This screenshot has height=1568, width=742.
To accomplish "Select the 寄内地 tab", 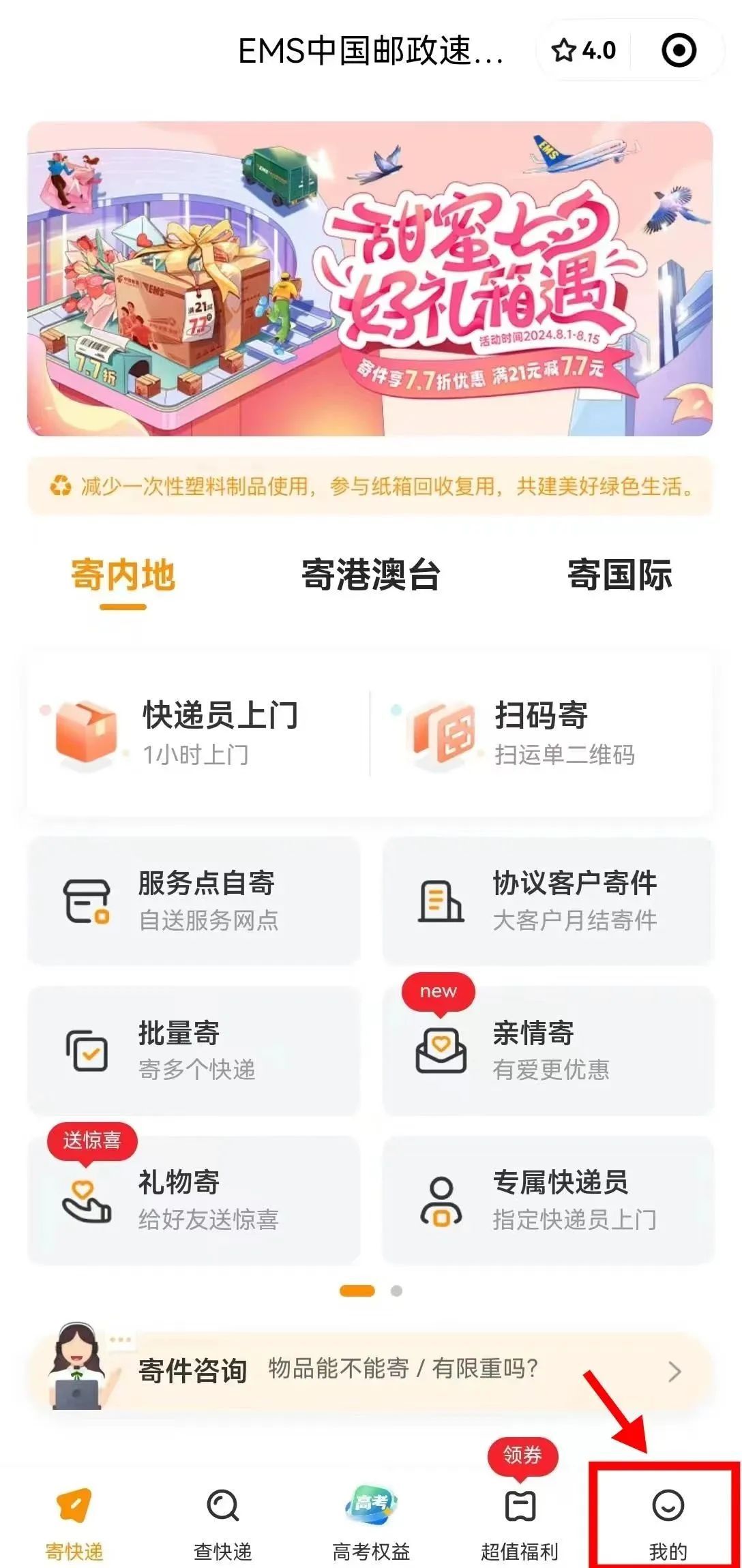I will pos(123,575).
